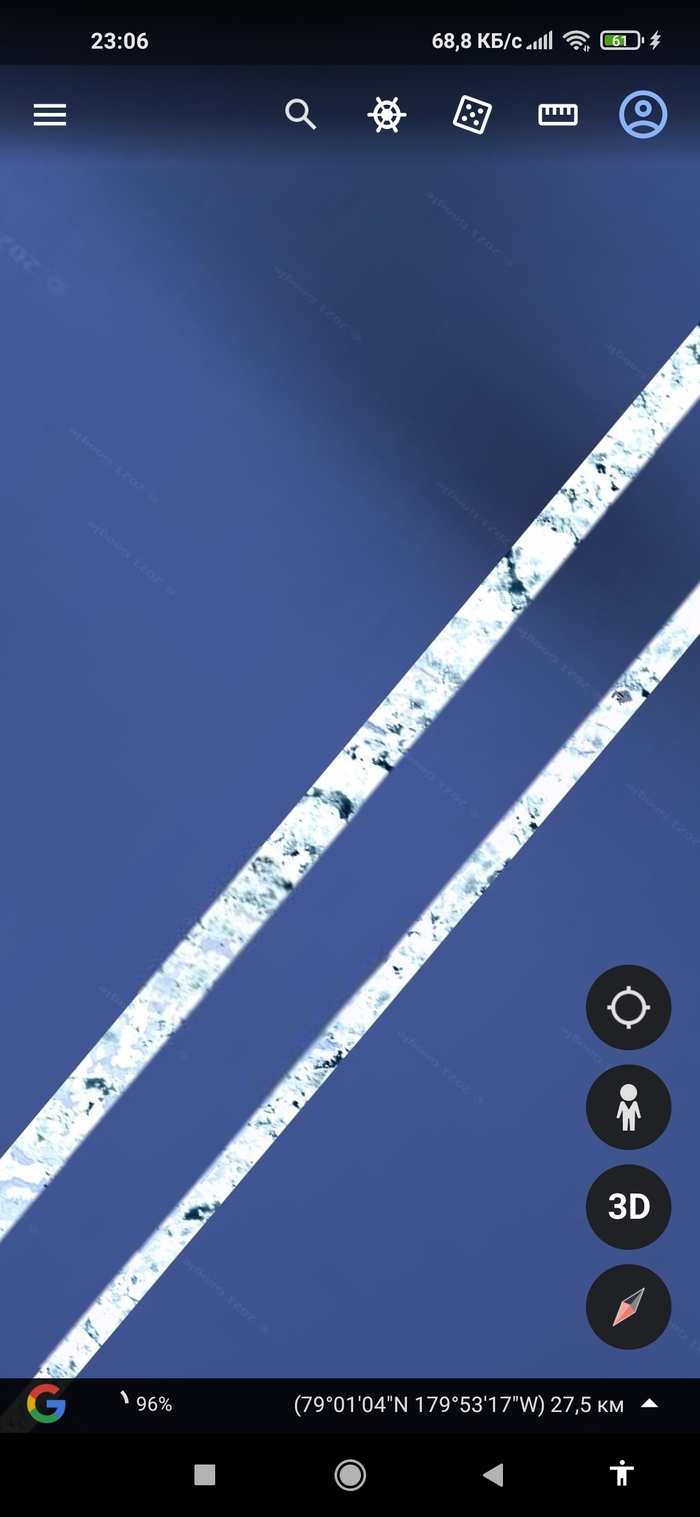Open the account profile icon

point(643,115)
